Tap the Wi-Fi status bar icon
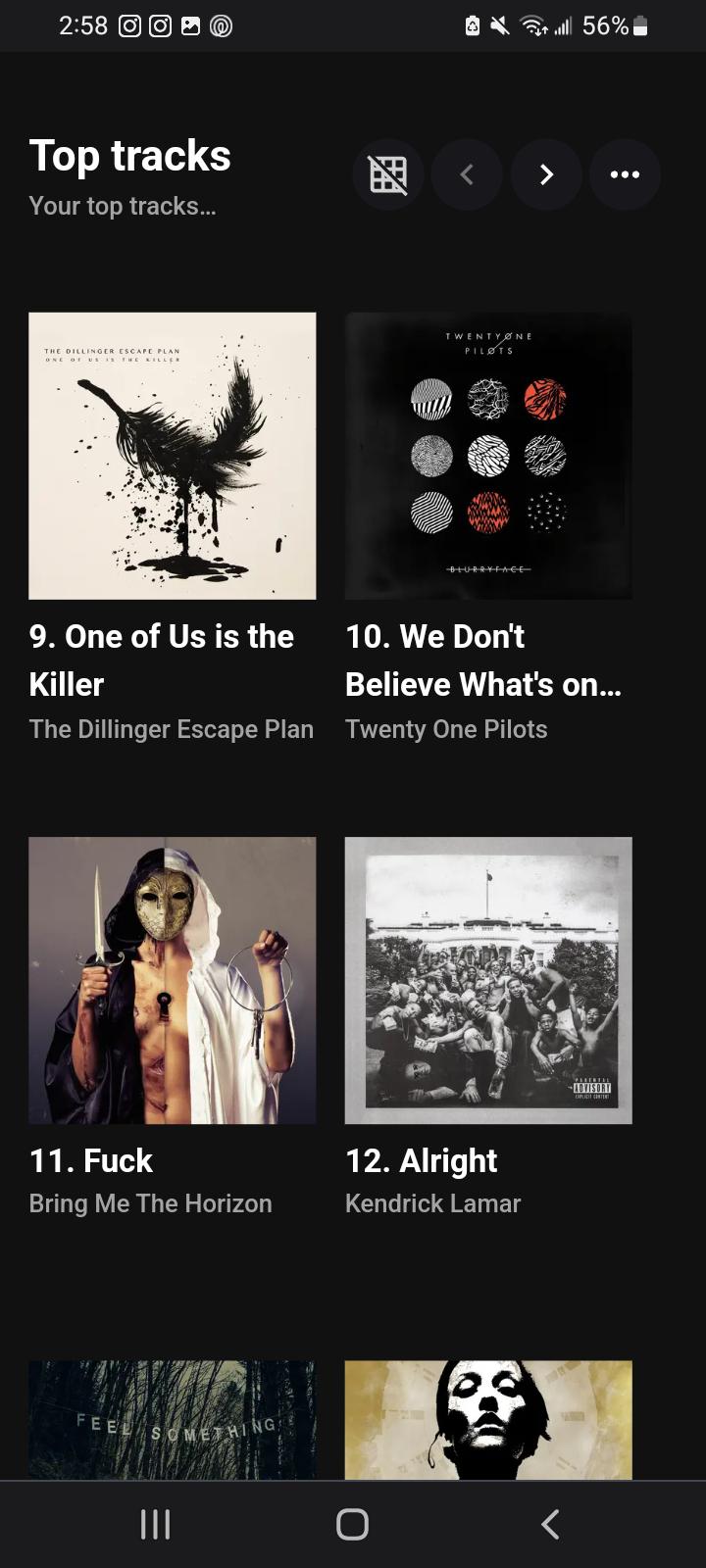The image size is (706, 1568). click(534, 24)
